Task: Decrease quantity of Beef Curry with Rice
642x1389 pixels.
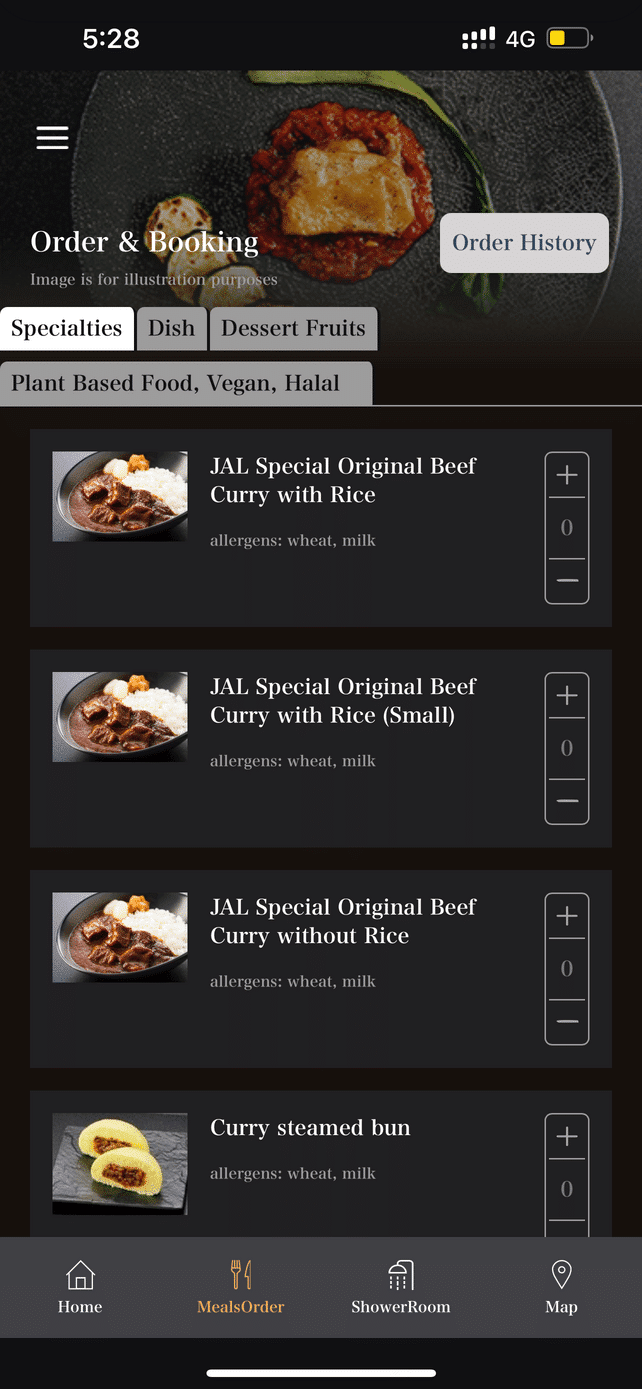Action: point(567,581)
